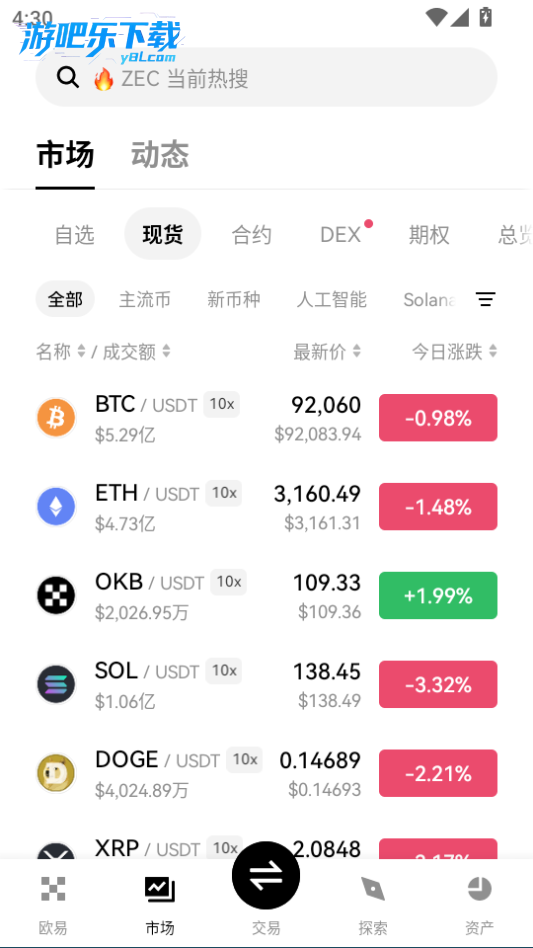Viewport: 533px width, 948px height.
Task: Open the DEX market tab
Action: [340, 235]
